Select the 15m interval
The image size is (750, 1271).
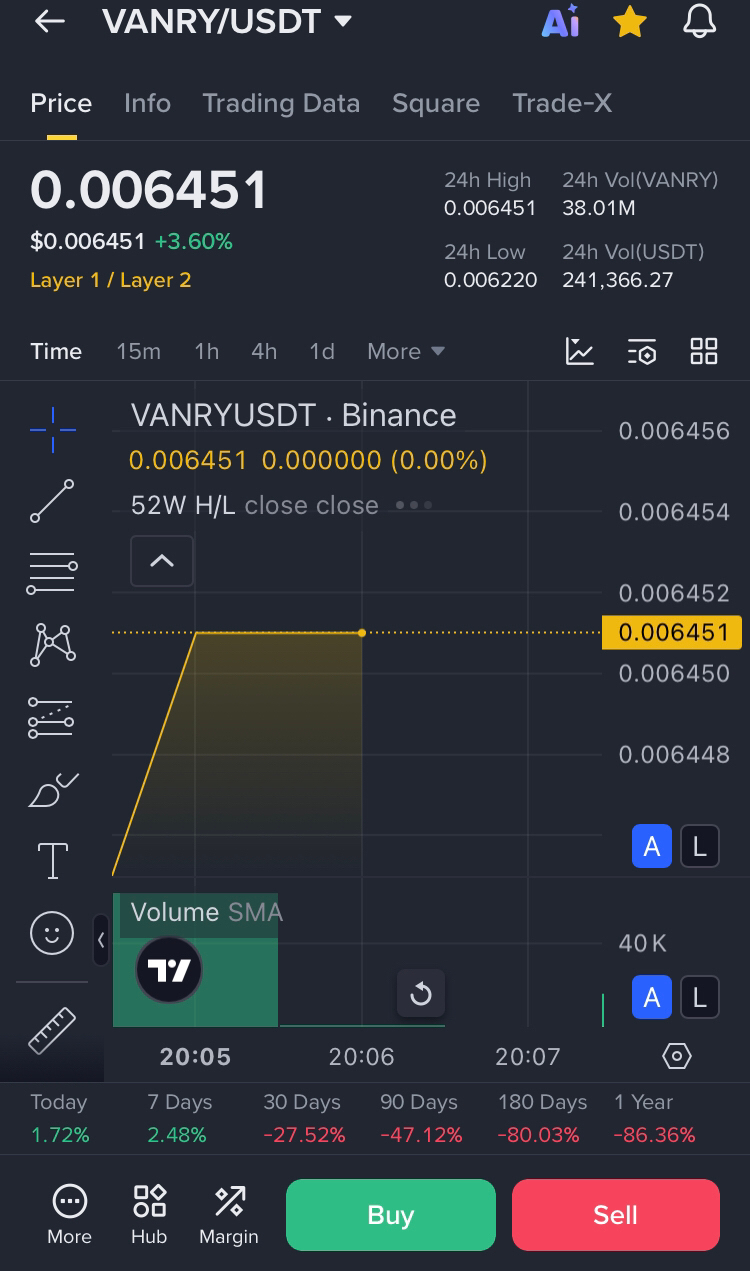[x=138, y=351]
